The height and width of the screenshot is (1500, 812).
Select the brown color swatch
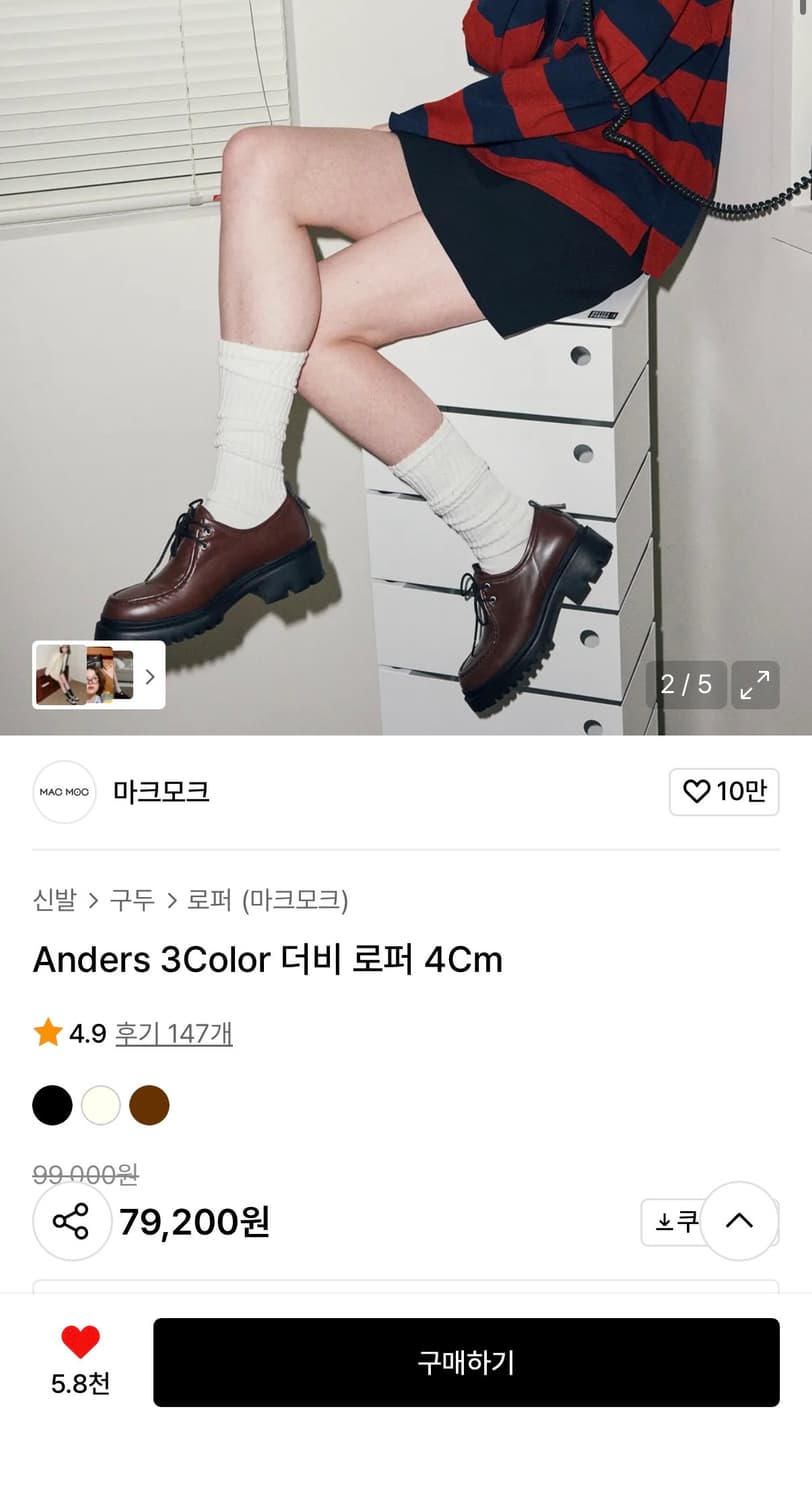149,1105
